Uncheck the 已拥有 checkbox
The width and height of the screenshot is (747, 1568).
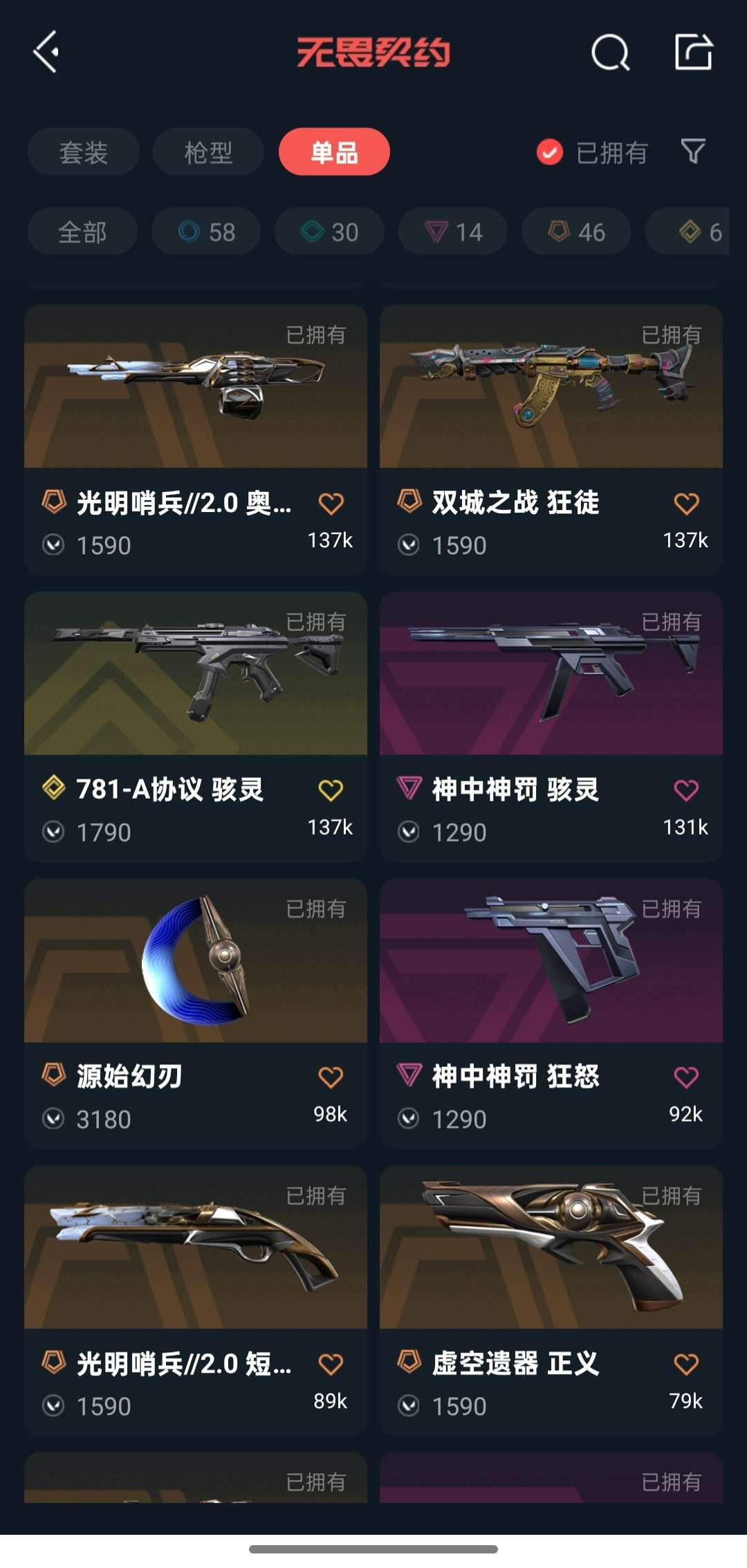coord(550,152)
